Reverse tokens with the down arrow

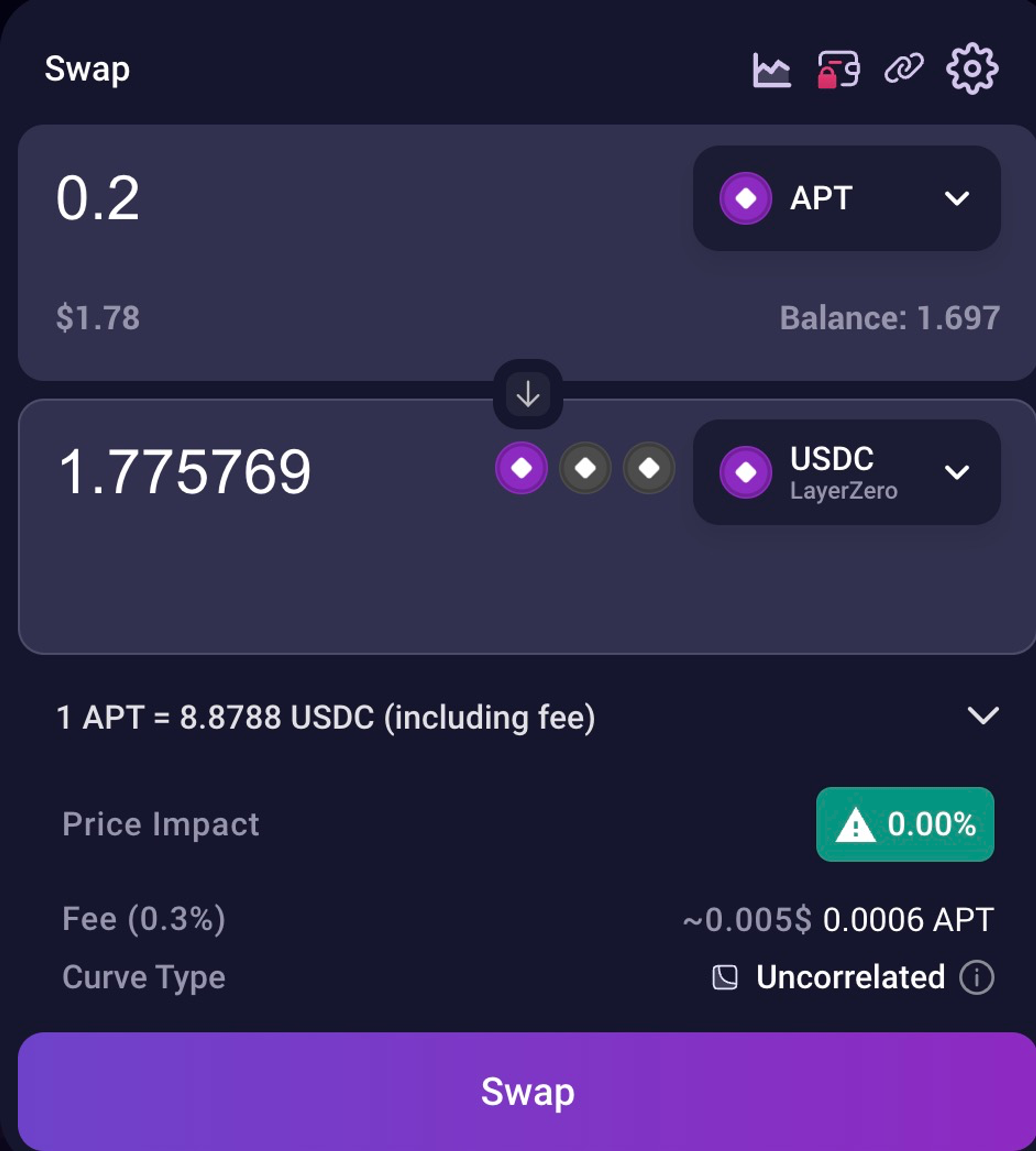pos(528,394)
